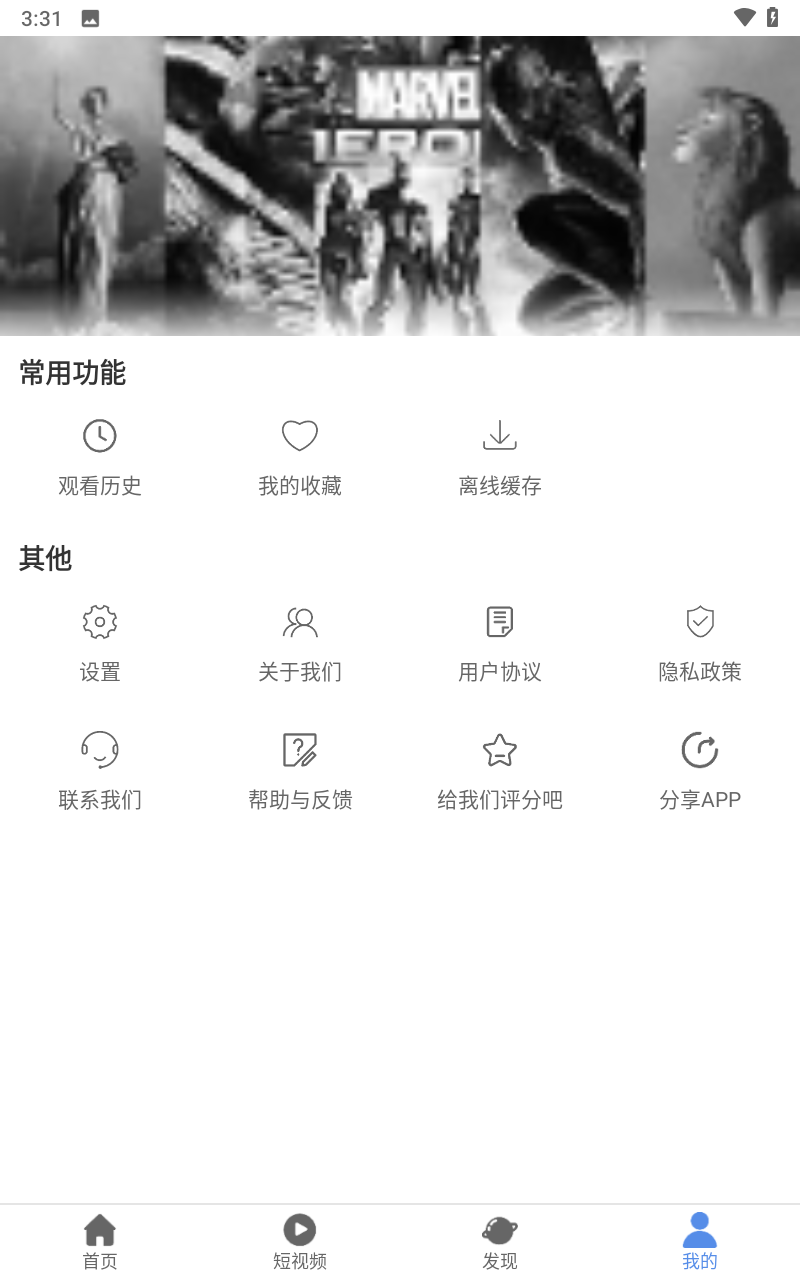
Task: Tap the 其他 section heading
Action: point(44,559)
